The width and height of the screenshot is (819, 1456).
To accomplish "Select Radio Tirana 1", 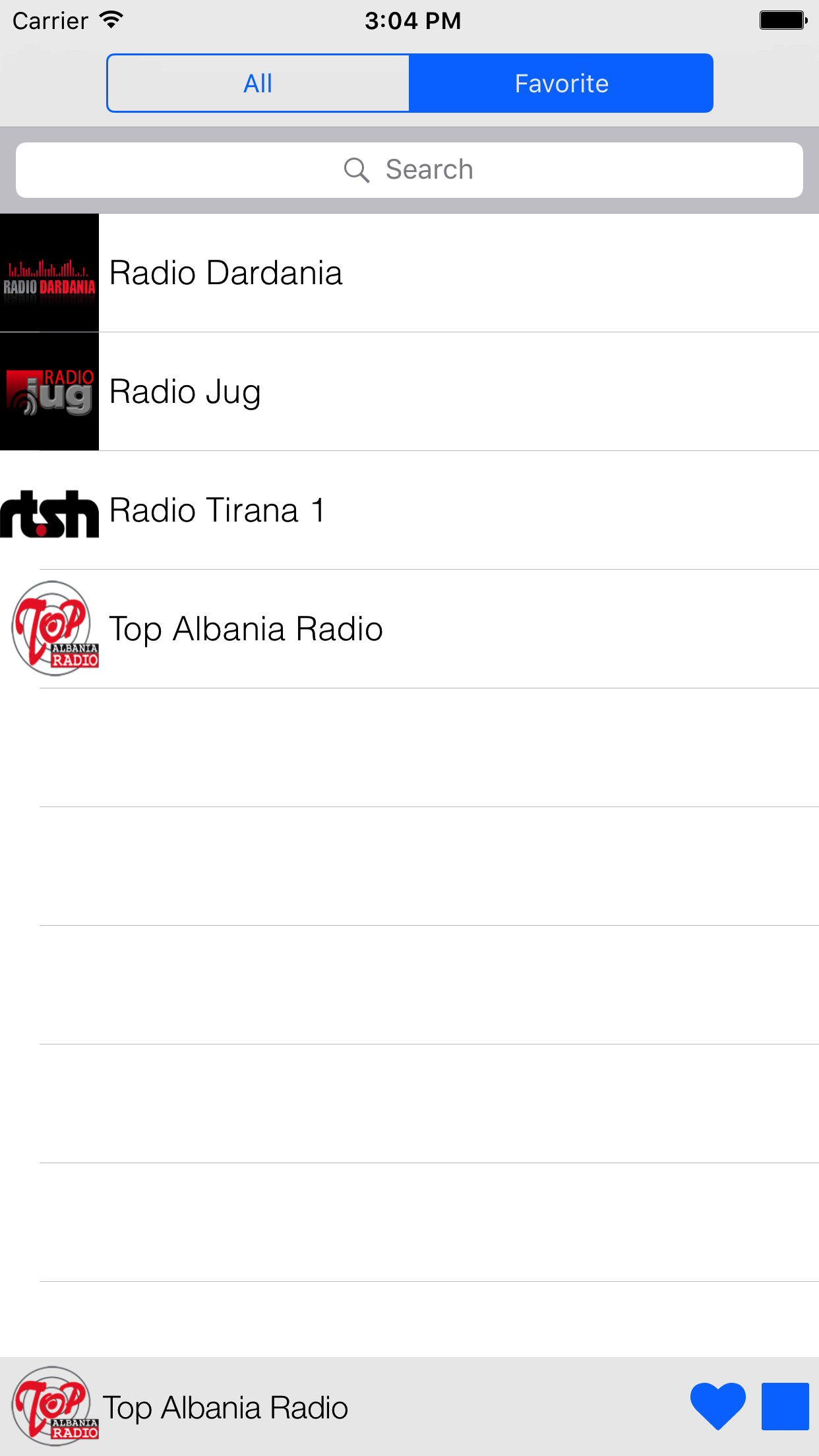I will click(x=409, y=510).
